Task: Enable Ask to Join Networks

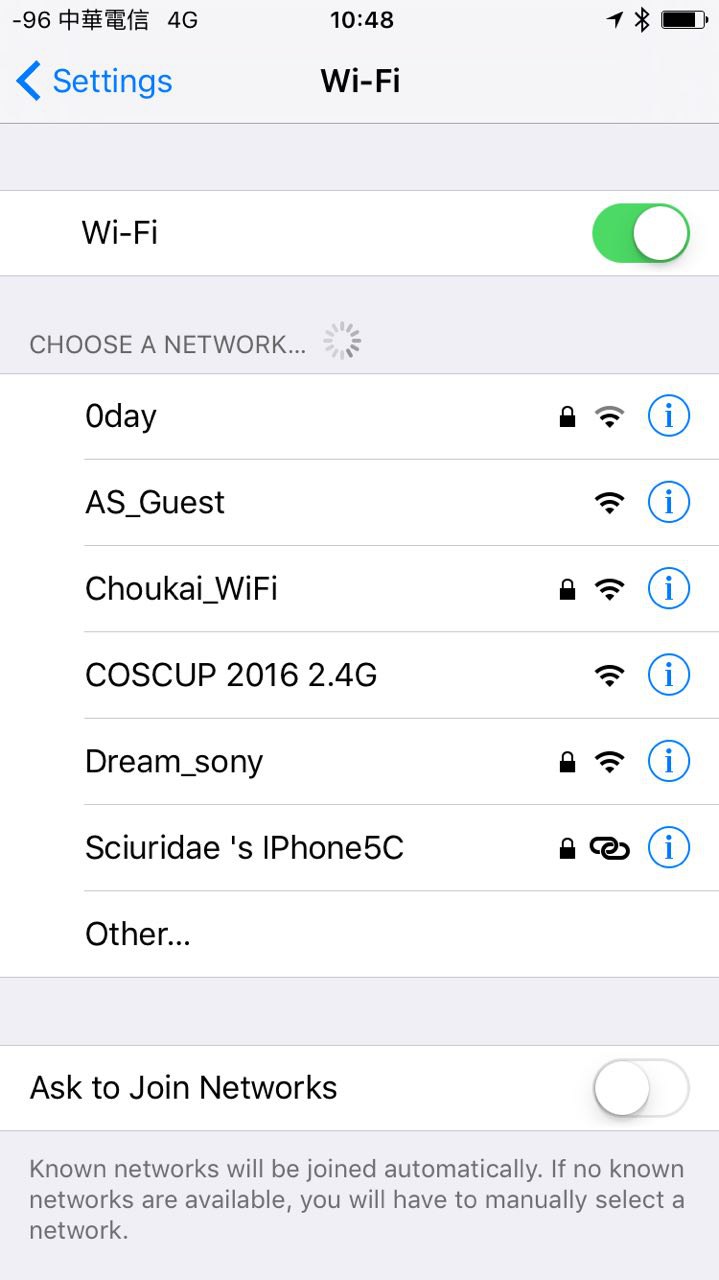Action: tap(640, 1087)
